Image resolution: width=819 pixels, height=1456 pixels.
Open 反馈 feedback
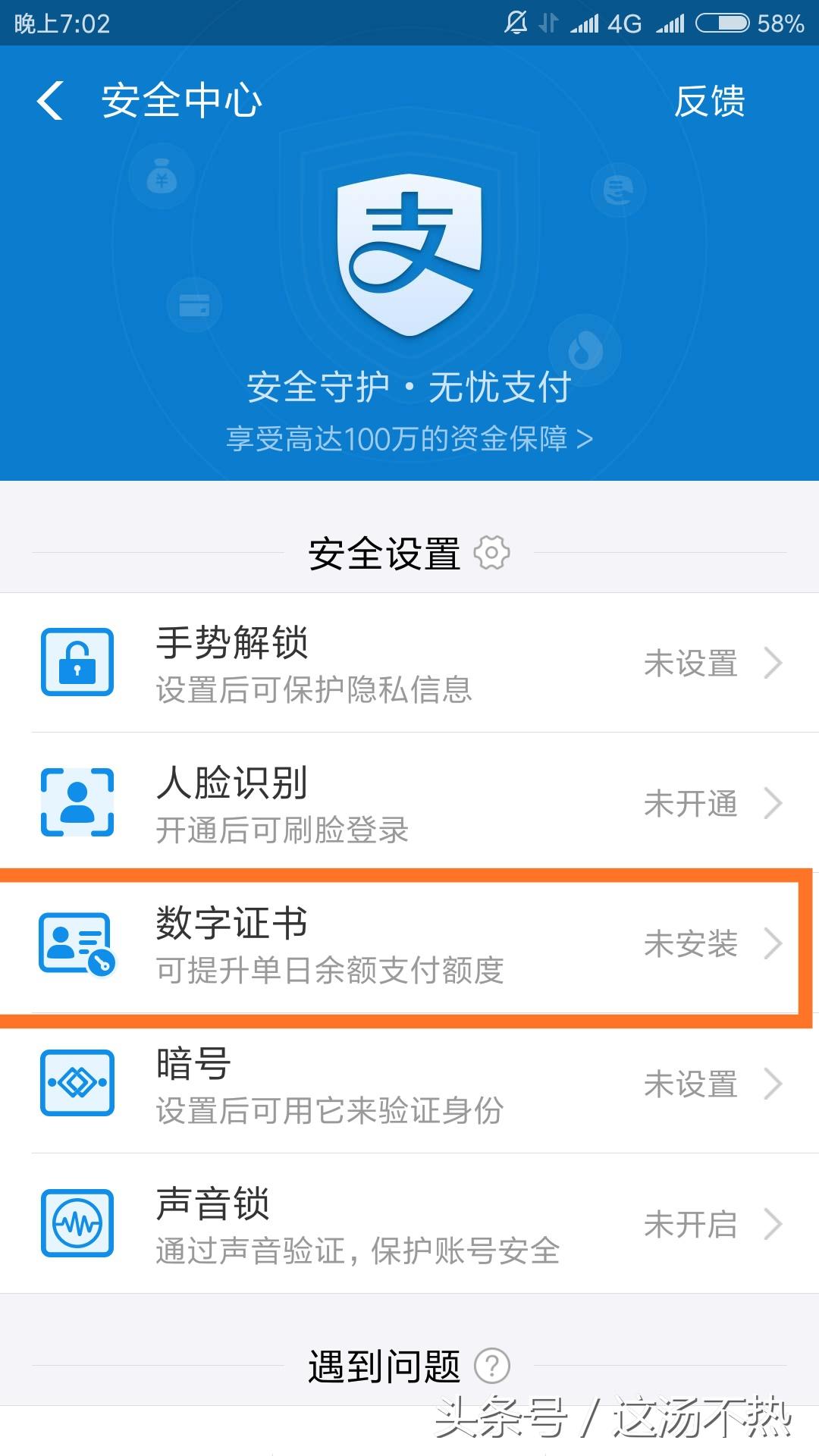coord(710,101)
